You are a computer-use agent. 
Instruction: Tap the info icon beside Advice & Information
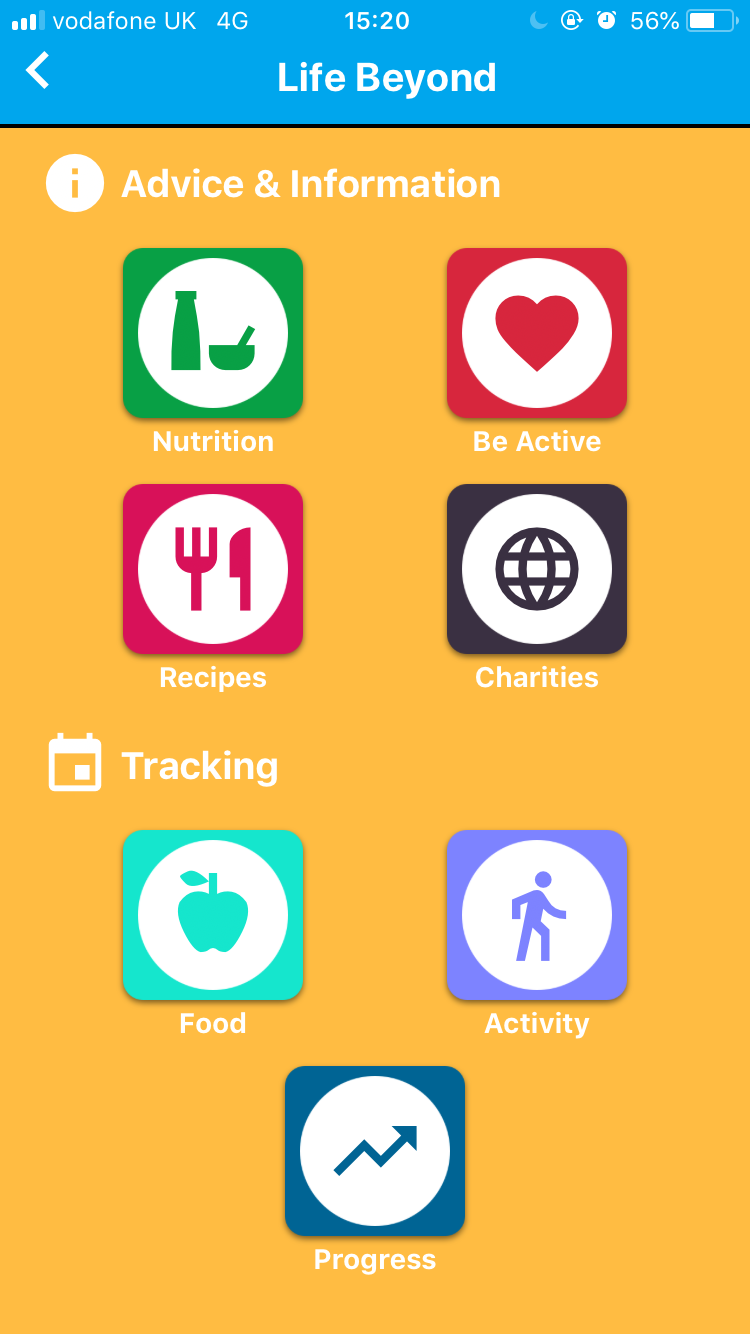[74, 183]
